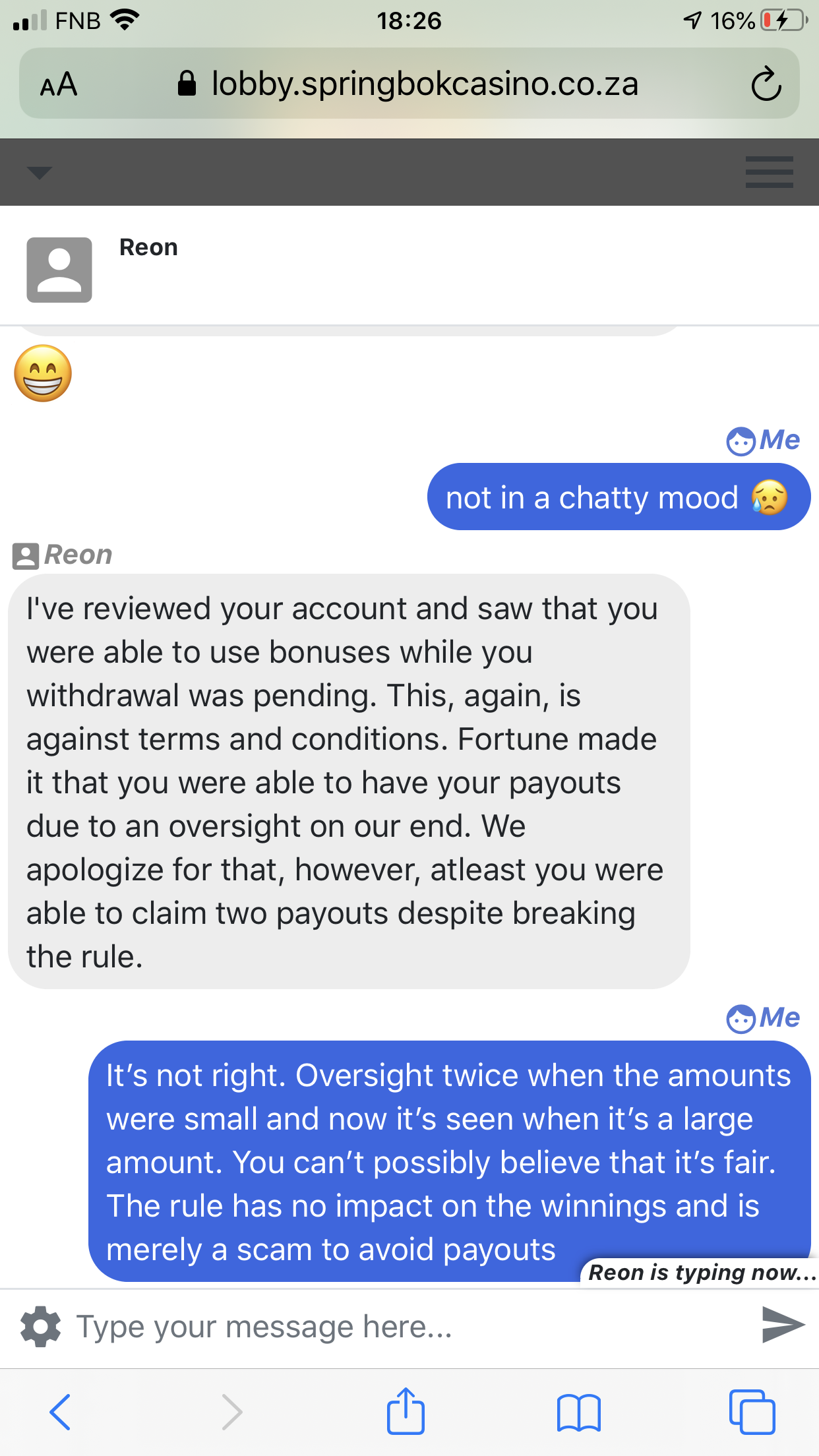Open the hamburger menu in chat header
819x1456 pixels.
769,172
